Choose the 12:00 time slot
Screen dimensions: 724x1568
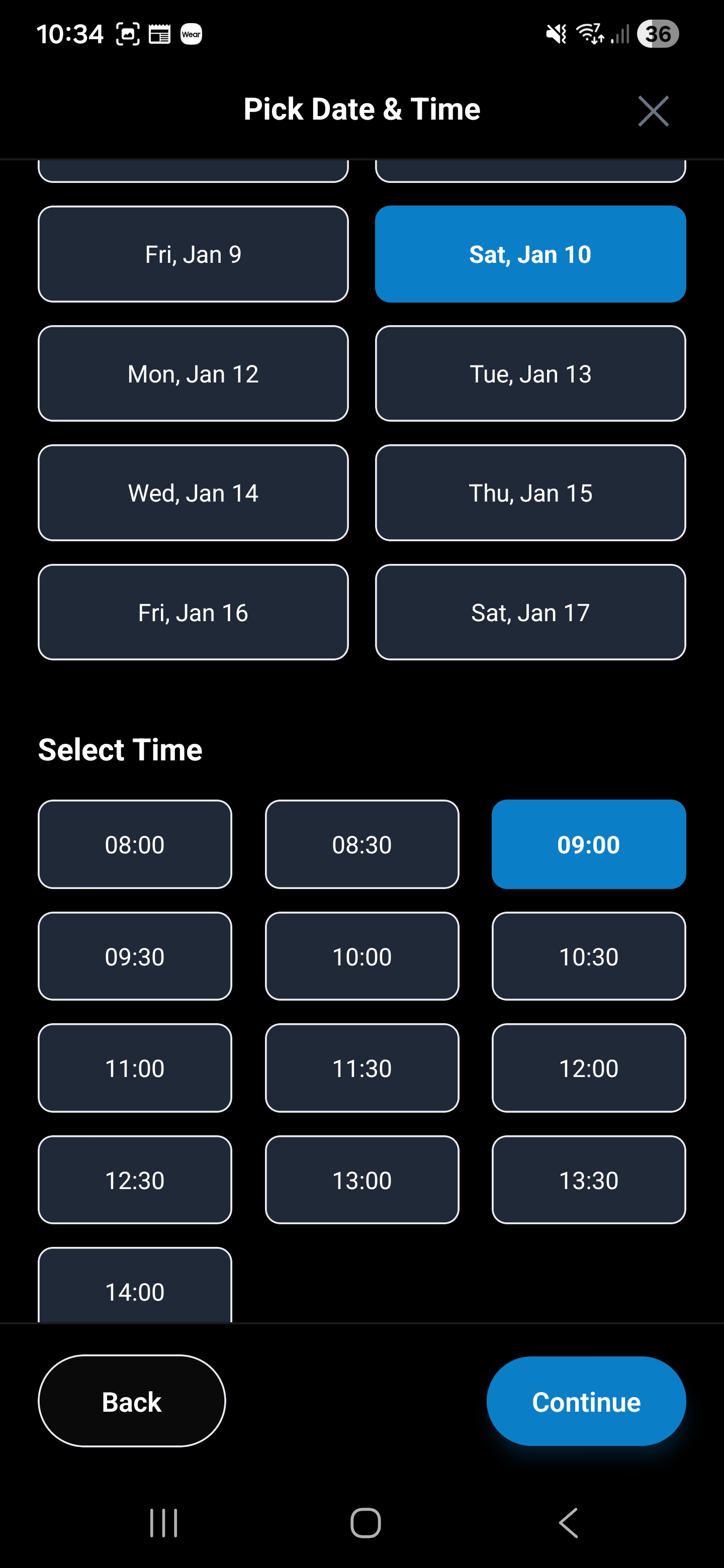pos(588,1068)
